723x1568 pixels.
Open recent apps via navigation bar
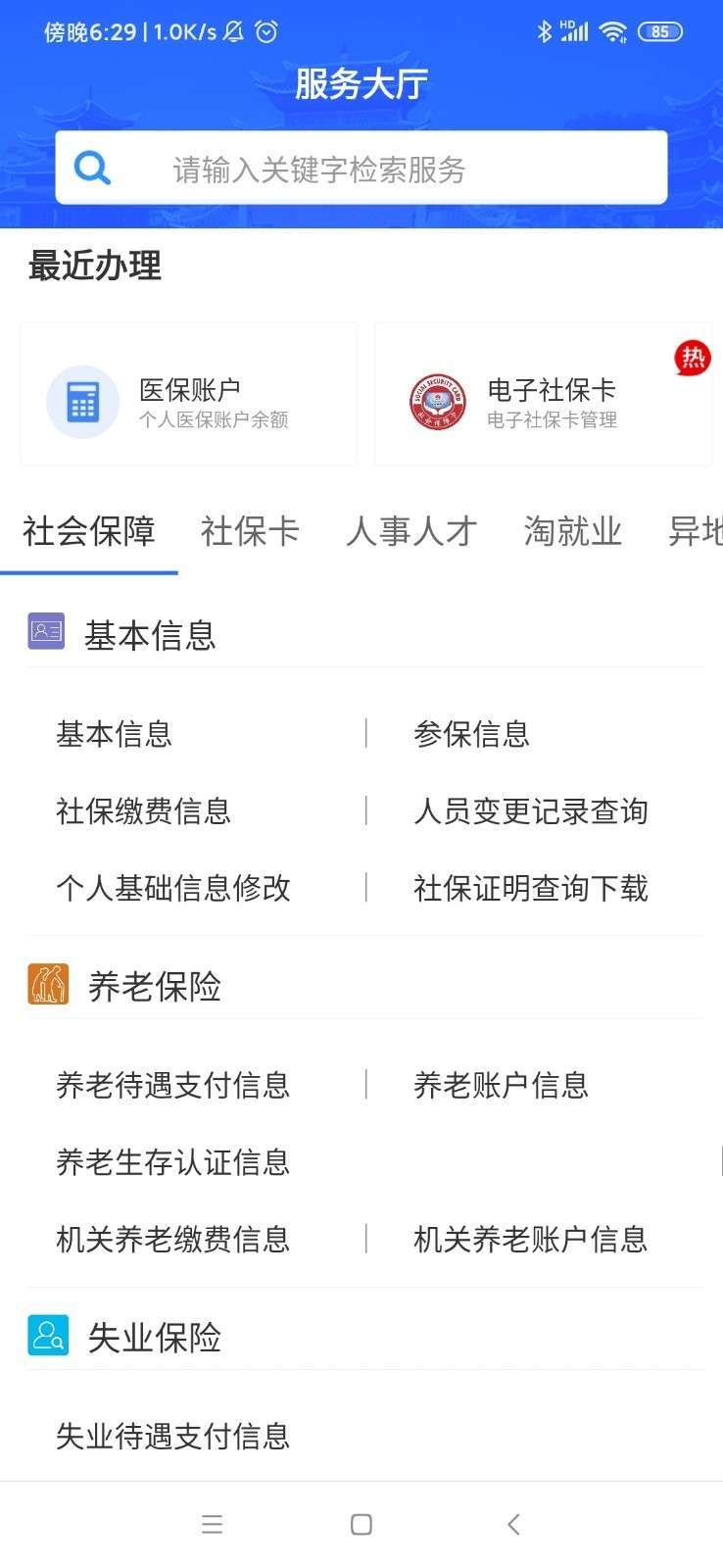pyautogui.click(x=211, y=1524)
